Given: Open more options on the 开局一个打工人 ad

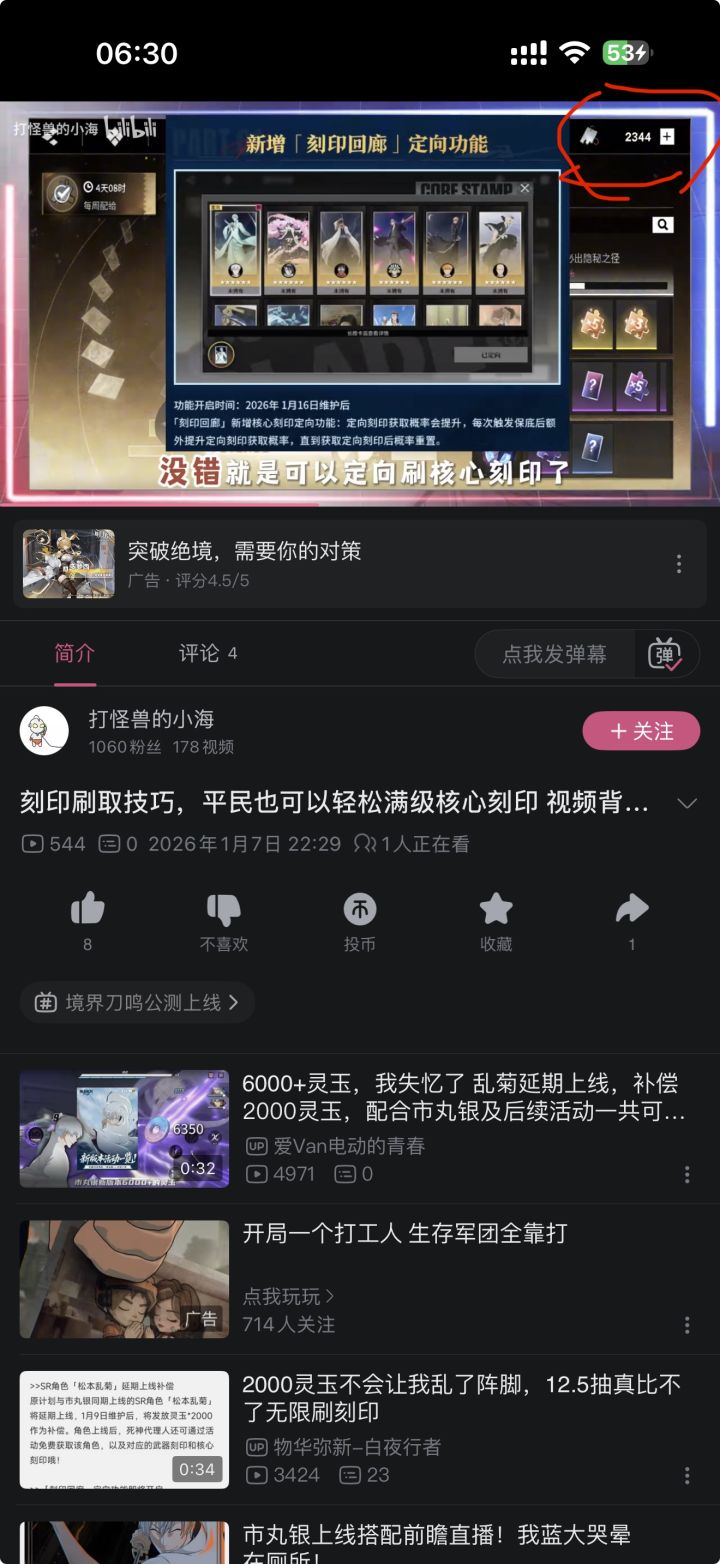Looking at the screenshot, I should click(x=686, y=1326).
